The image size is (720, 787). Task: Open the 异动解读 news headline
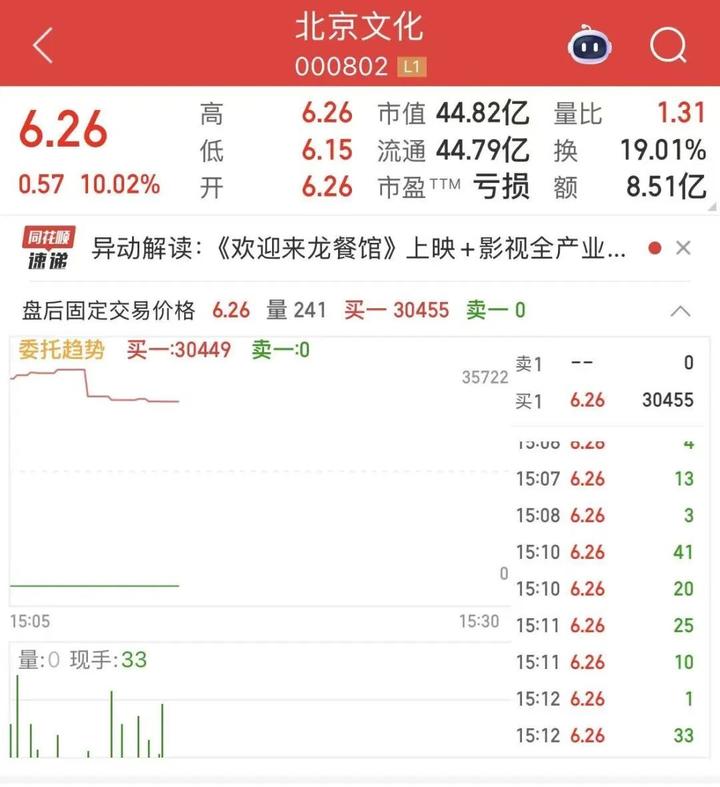point(358,248)
